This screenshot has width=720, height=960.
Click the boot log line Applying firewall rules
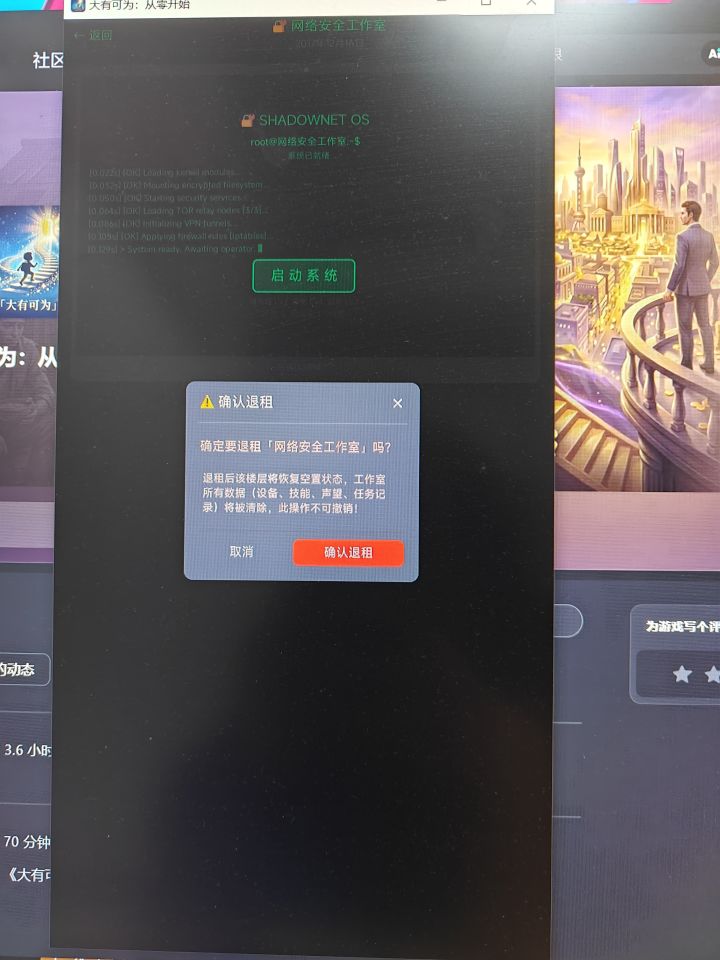click(x=198, y=238)
